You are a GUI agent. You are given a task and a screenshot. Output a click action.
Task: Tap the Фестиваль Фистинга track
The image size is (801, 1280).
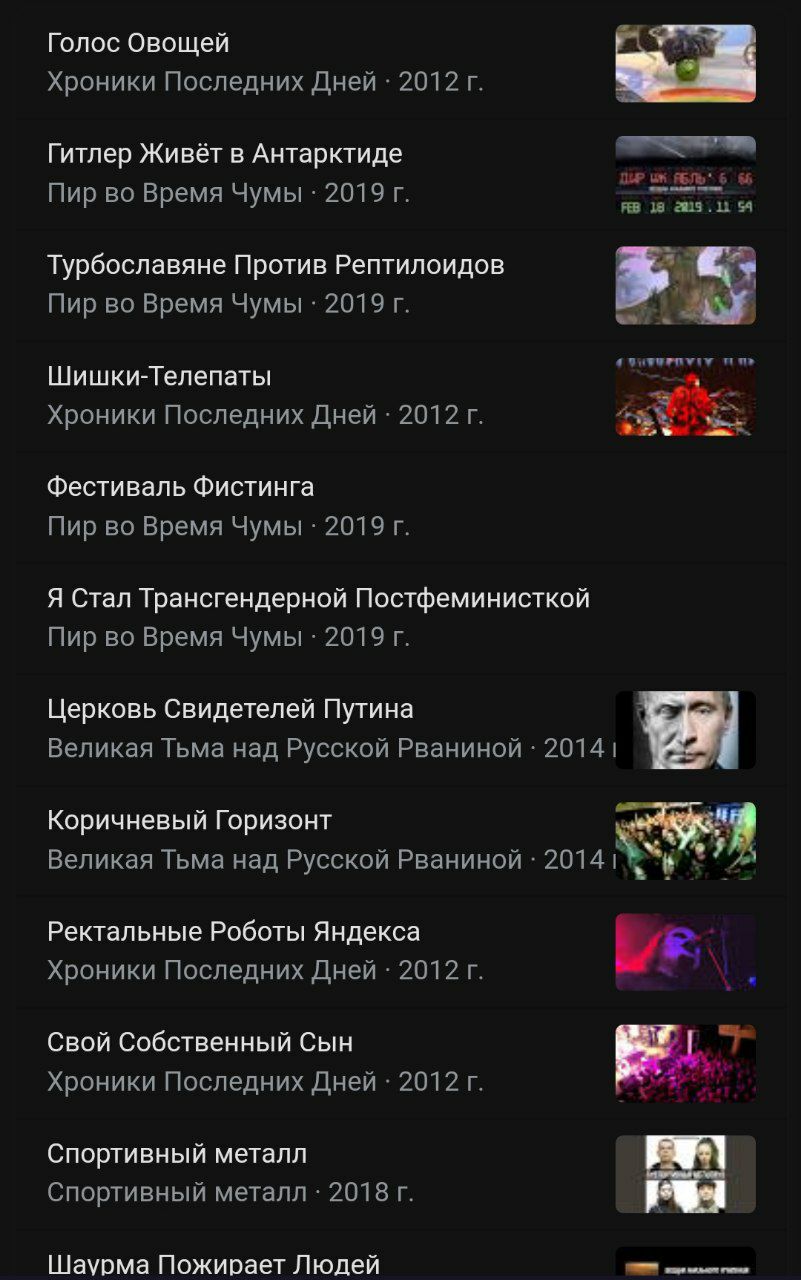click(300, 506)
